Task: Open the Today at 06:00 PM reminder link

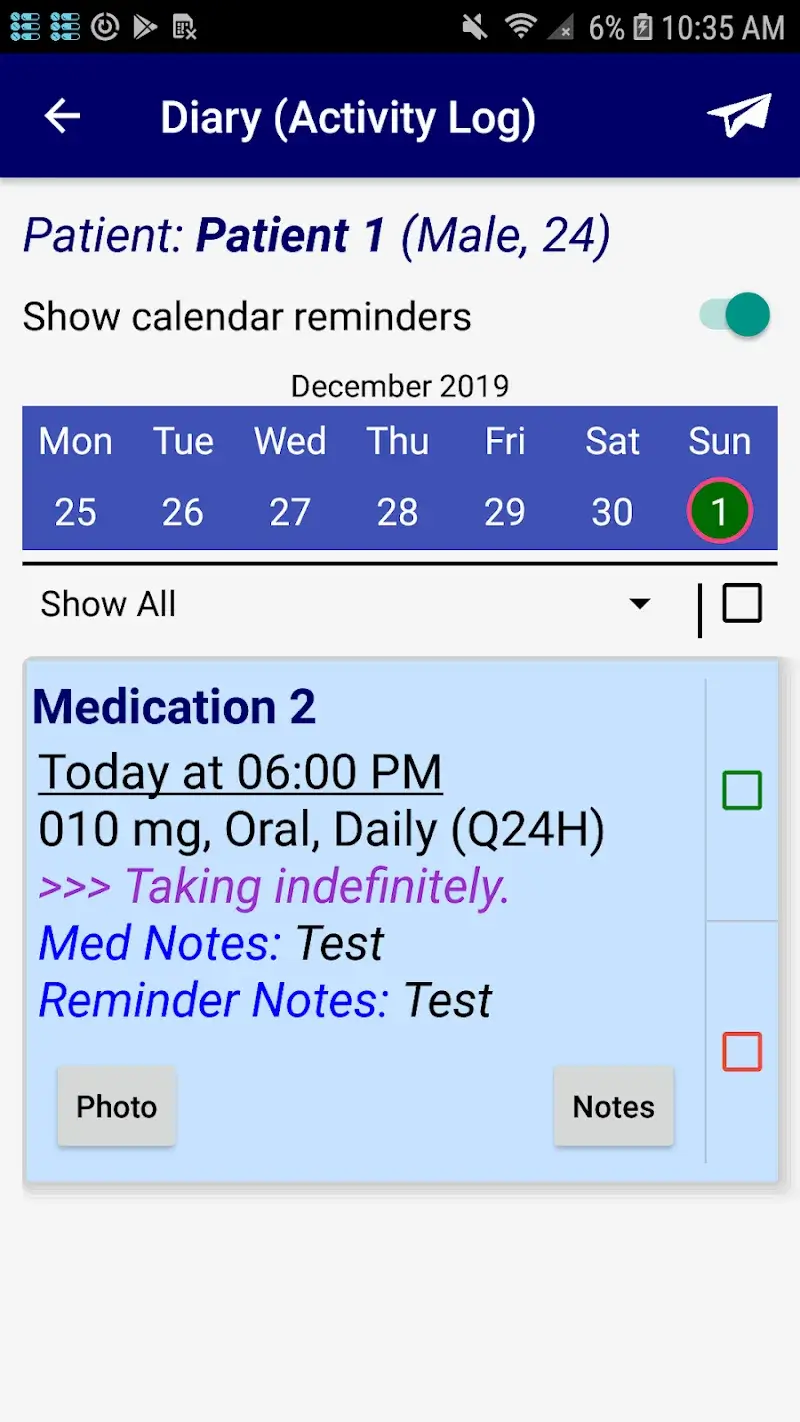Action: pyautogui.click(x=240, y=771)
